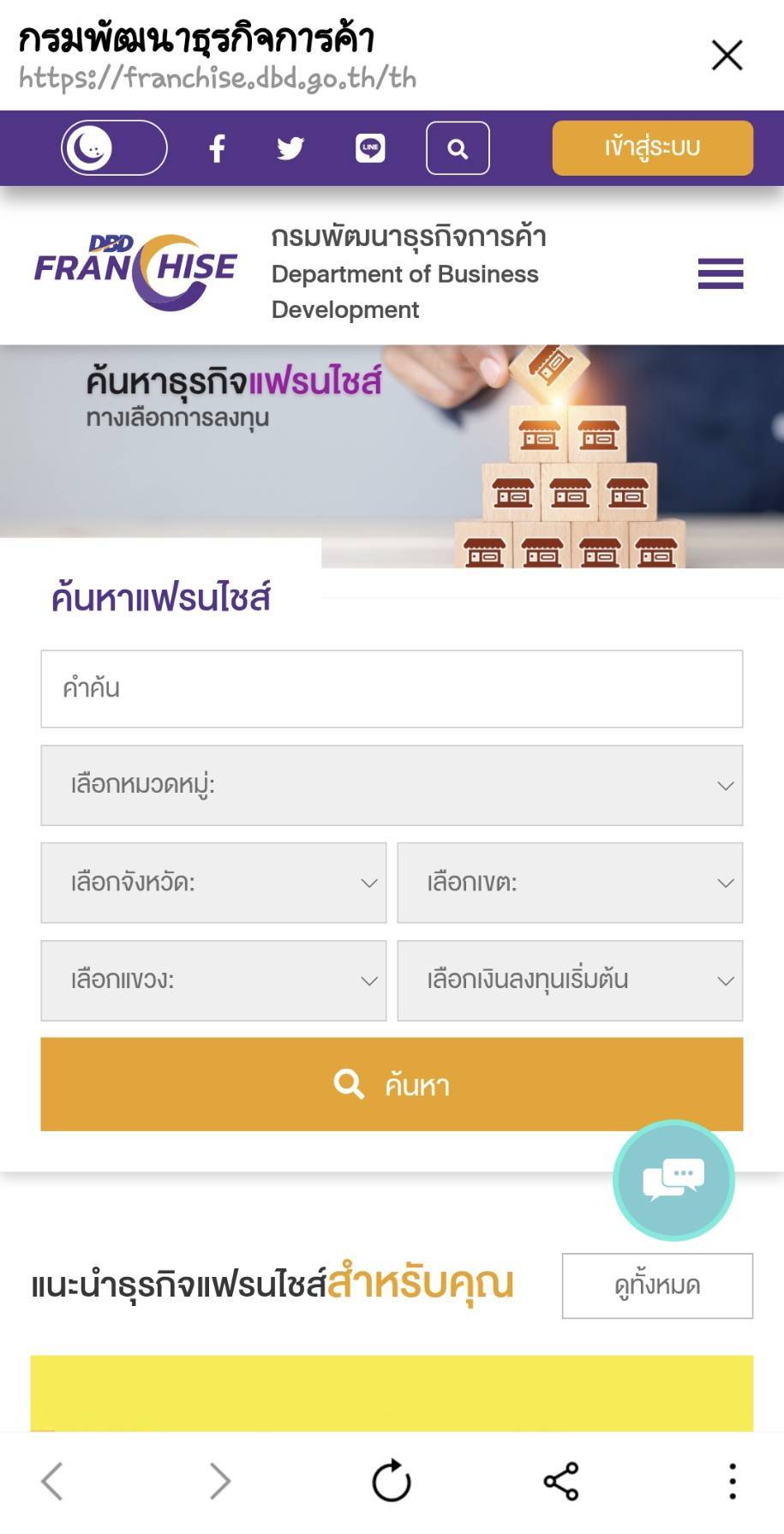Close the in-app browser page

pos(727,56)
